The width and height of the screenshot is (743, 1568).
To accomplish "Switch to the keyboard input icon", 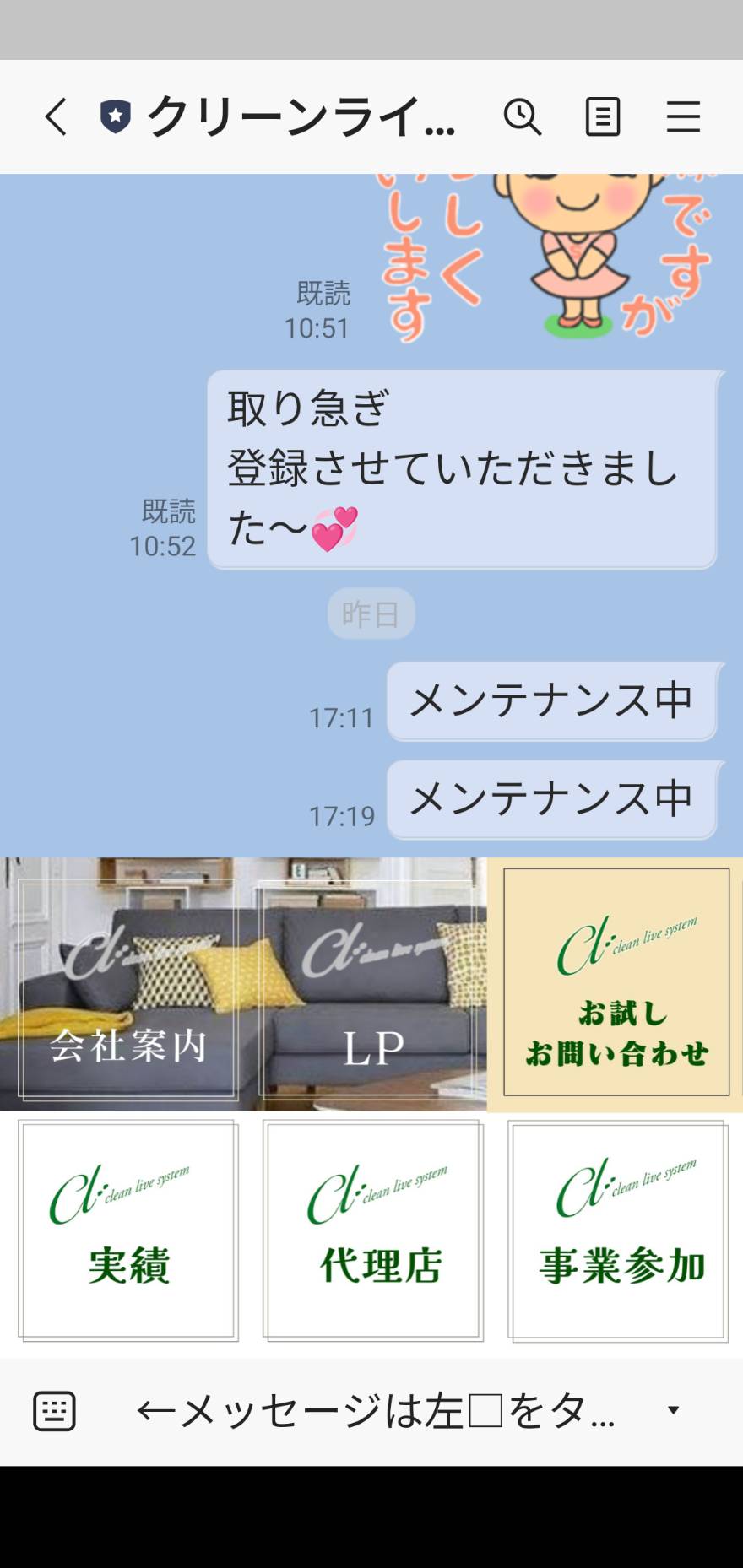I will coord(54,1411).
